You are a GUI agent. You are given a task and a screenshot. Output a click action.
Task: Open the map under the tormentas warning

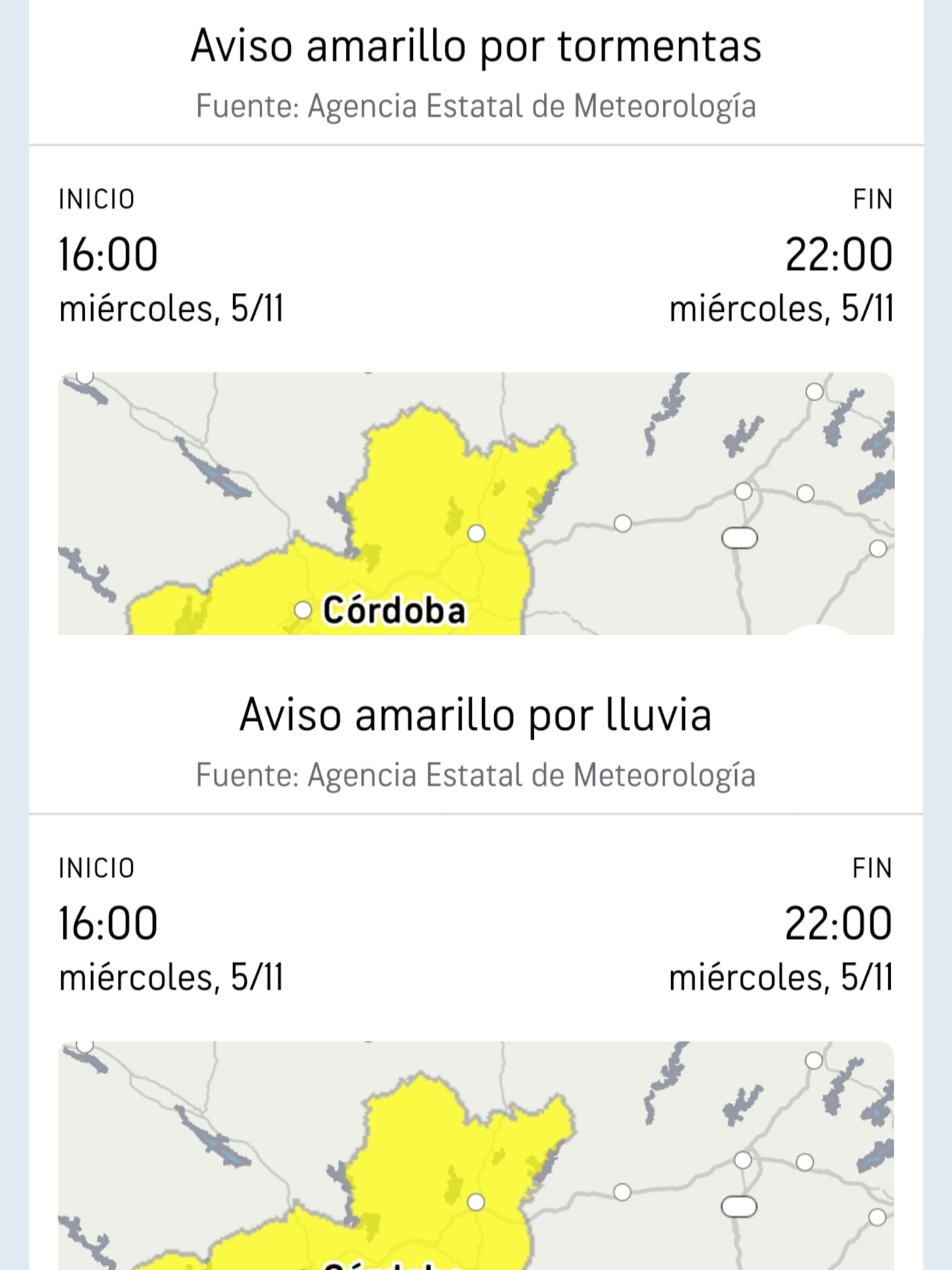click(476, 503)
